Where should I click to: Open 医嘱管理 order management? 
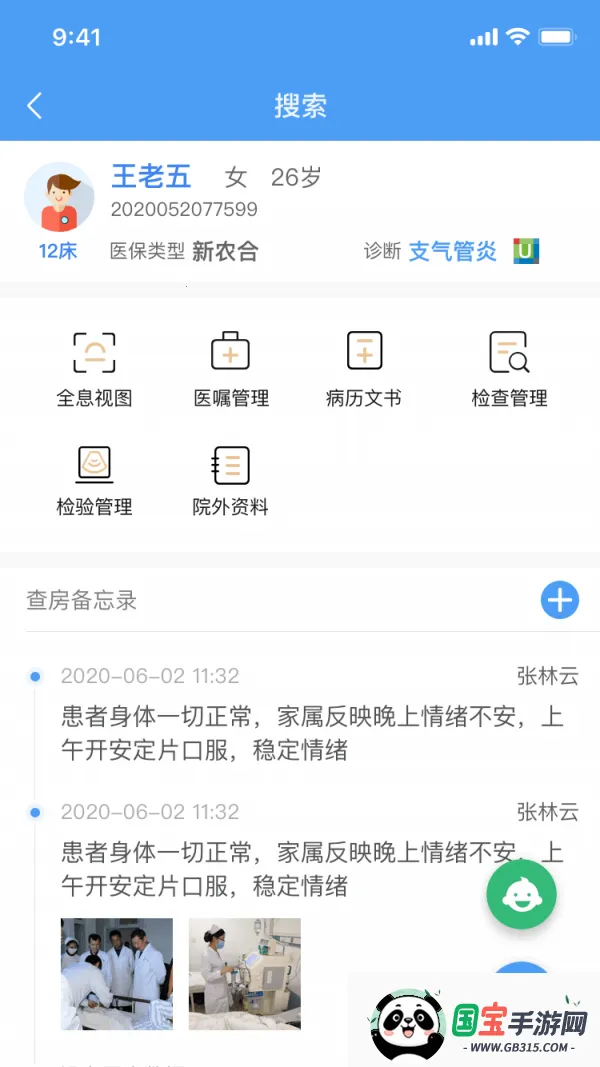[231, 369]
